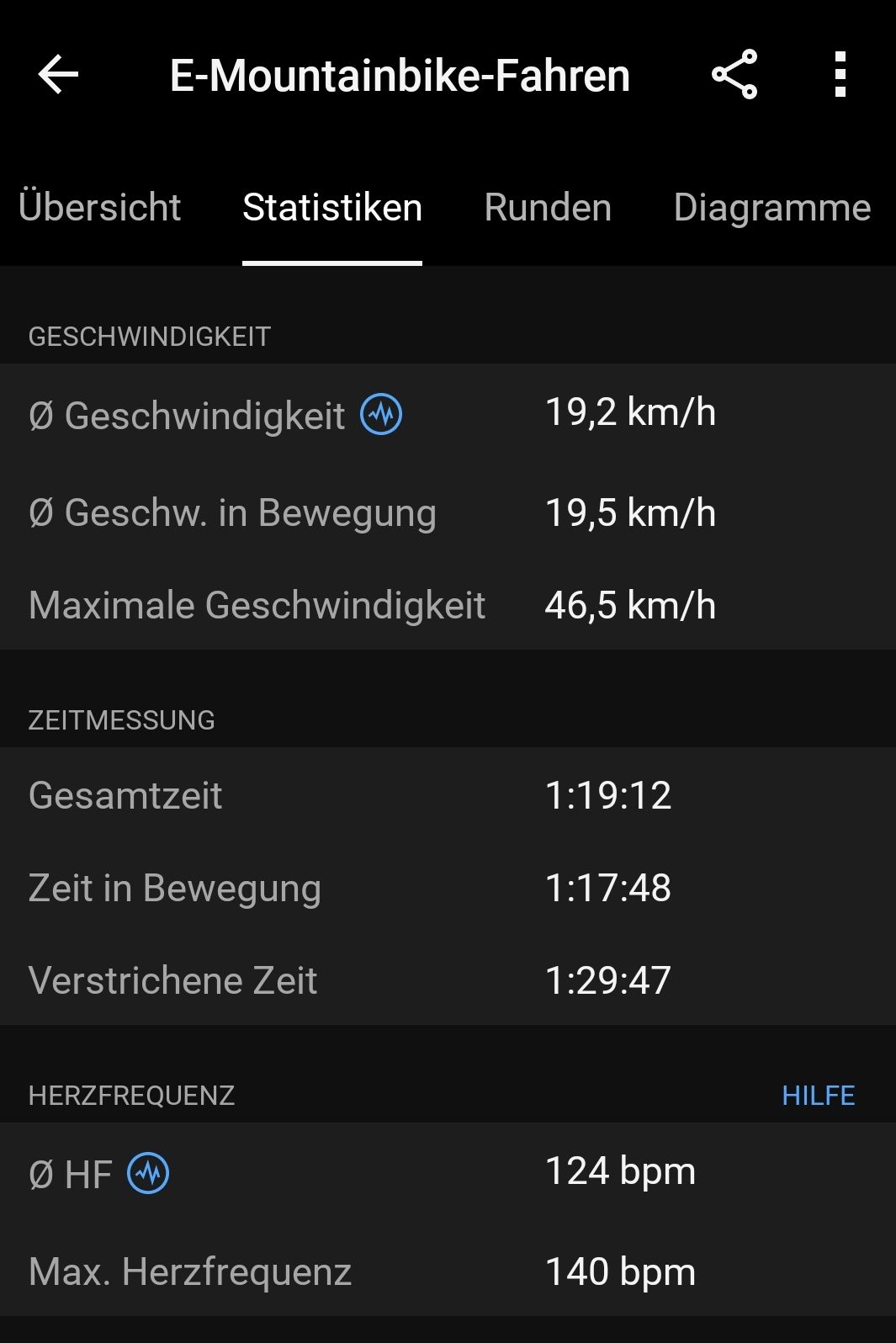Open HILFE for Herzfrequenz
This screenshot has height=1343, width=896.
point(818,1096)
